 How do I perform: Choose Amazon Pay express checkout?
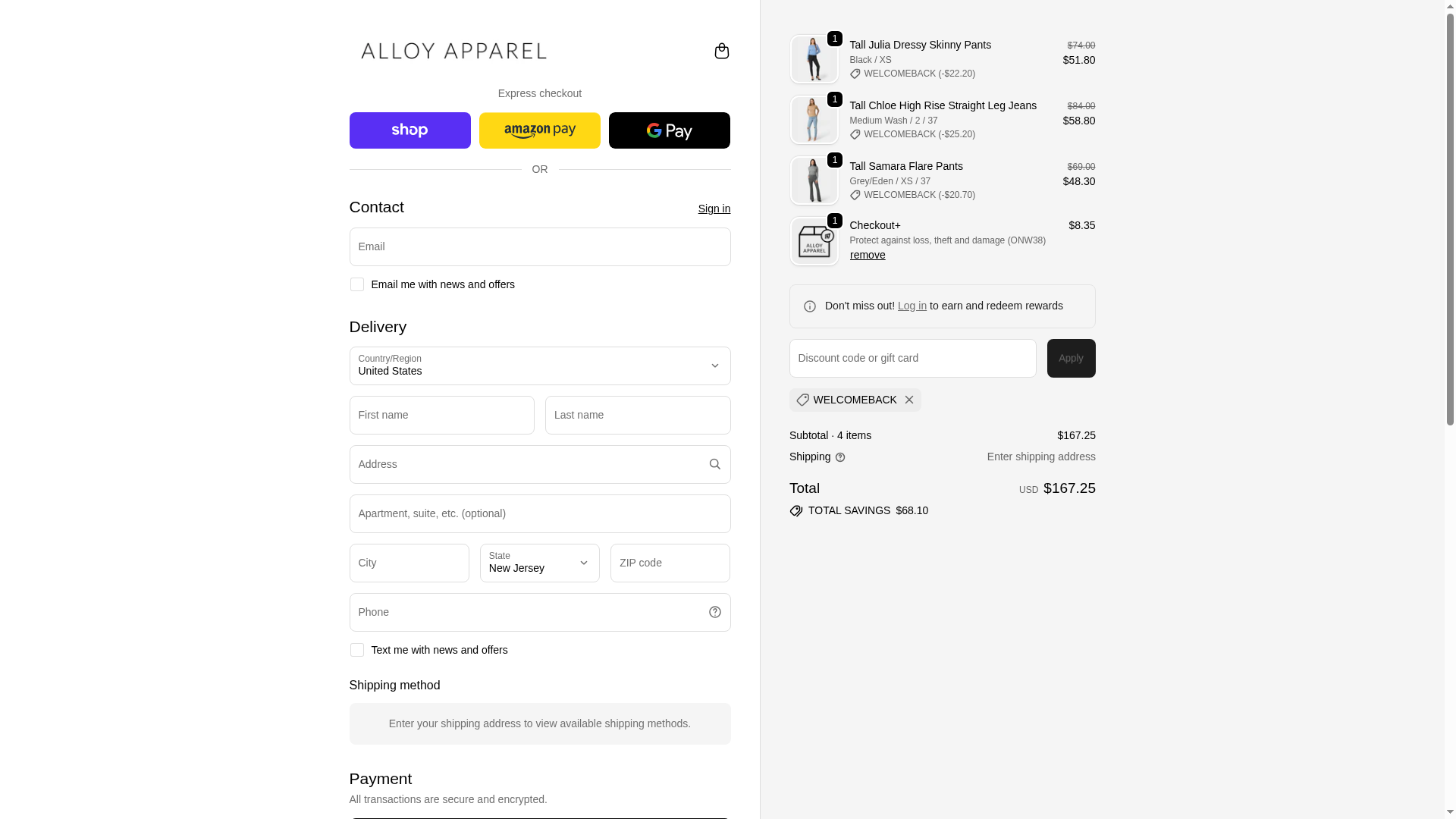(x=539, y=130)
